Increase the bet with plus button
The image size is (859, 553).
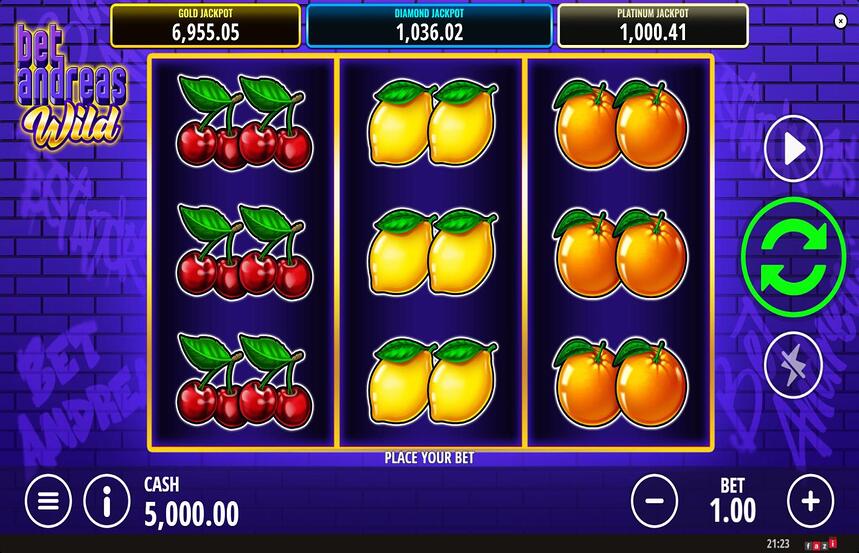[810, 500]
